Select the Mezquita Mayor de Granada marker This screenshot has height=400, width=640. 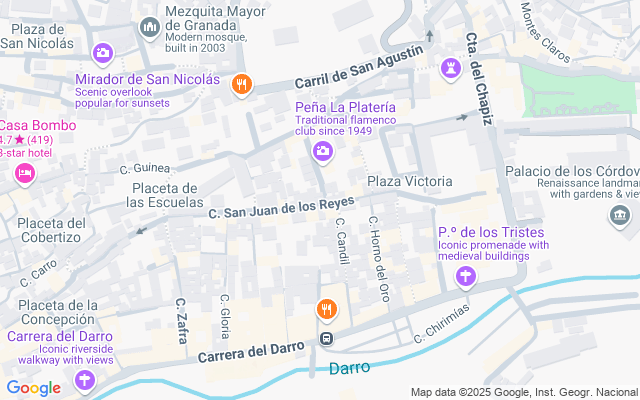click(150, 24)
